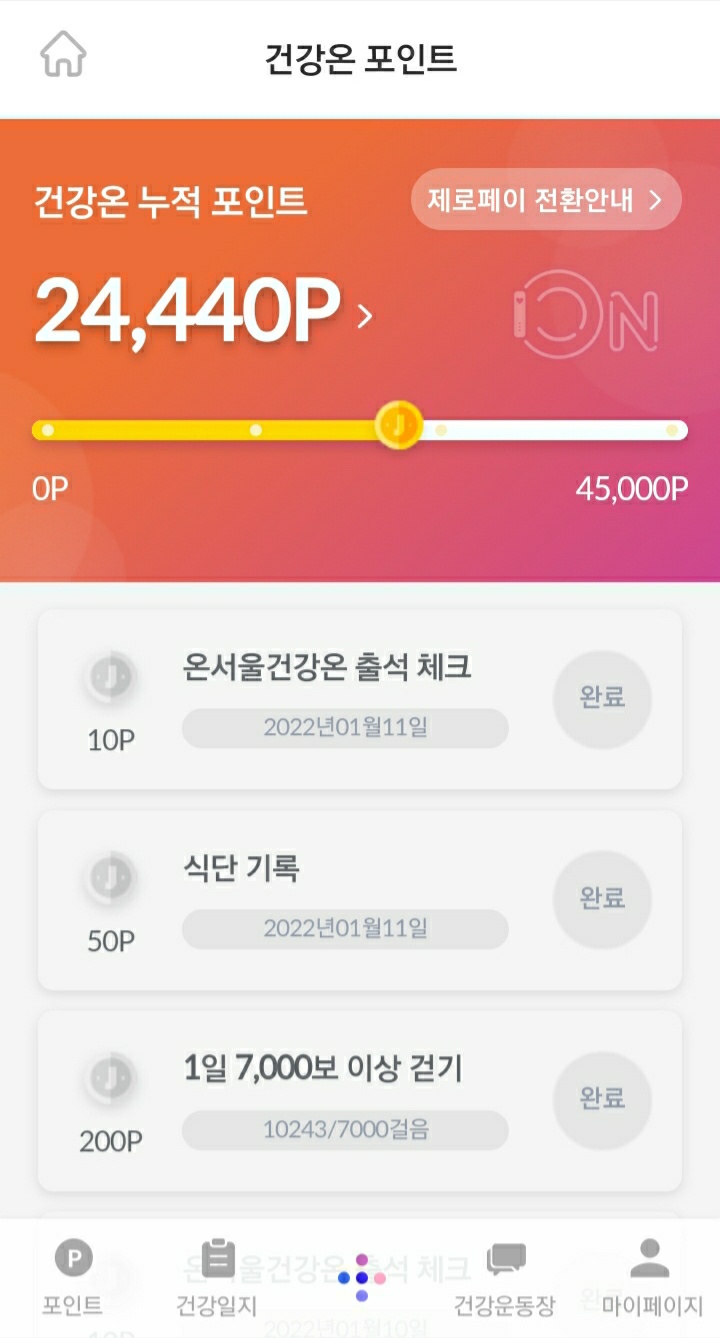Tap the coin icon on the 식단 기록 card

click(110, 877)
